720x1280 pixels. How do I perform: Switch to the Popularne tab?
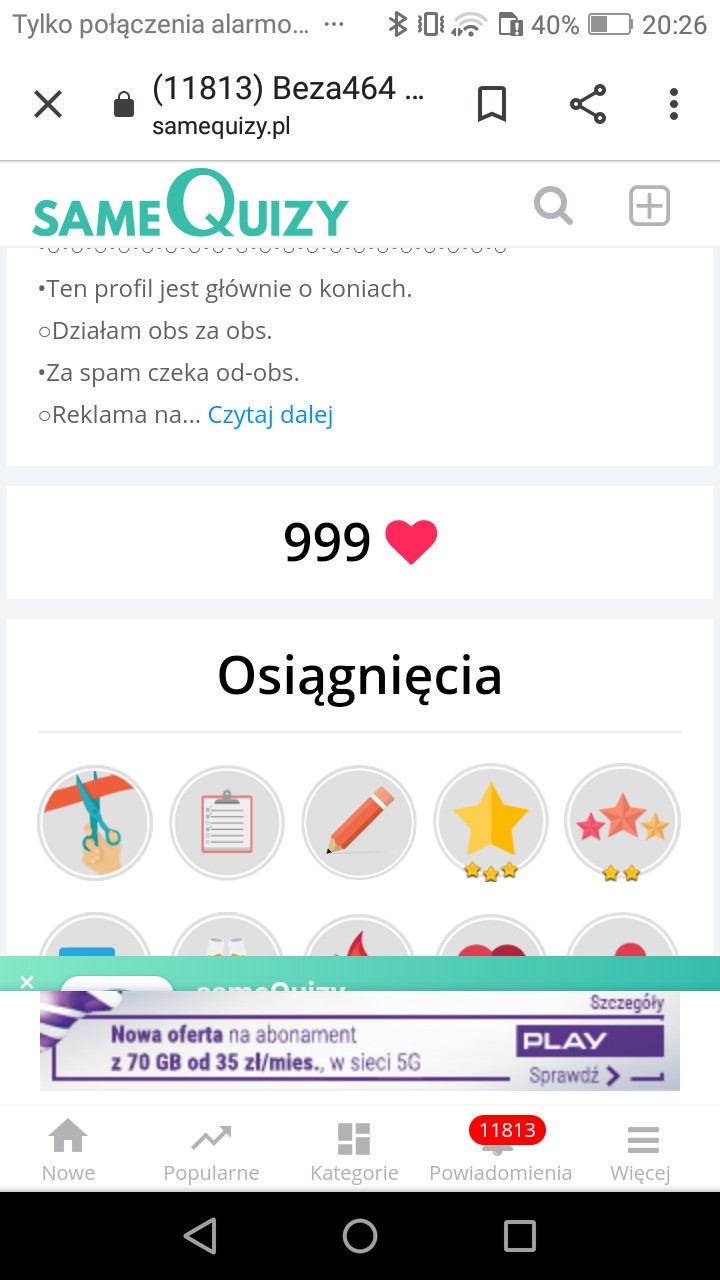[x=211, y=1151]
